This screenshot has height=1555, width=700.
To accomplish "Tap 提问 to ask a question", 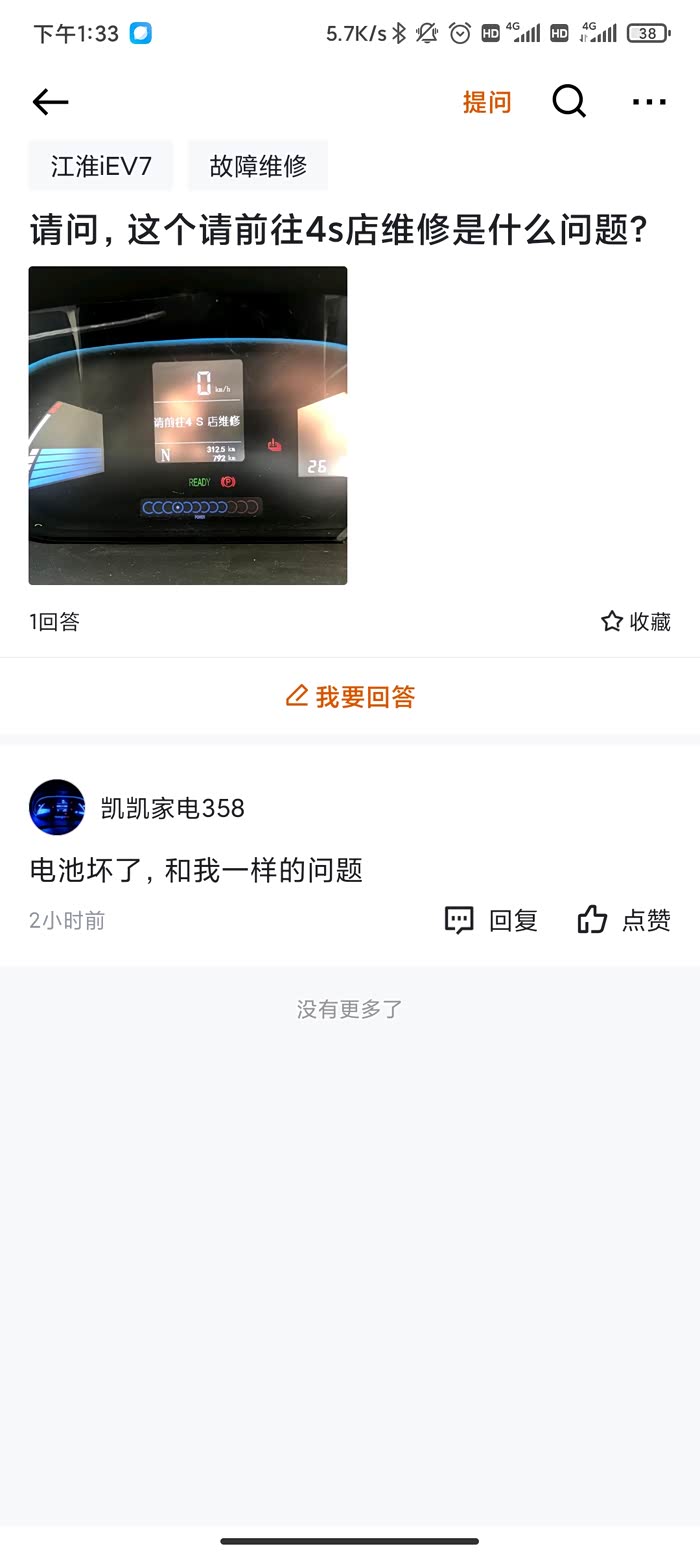I will [x=487, y=102].
